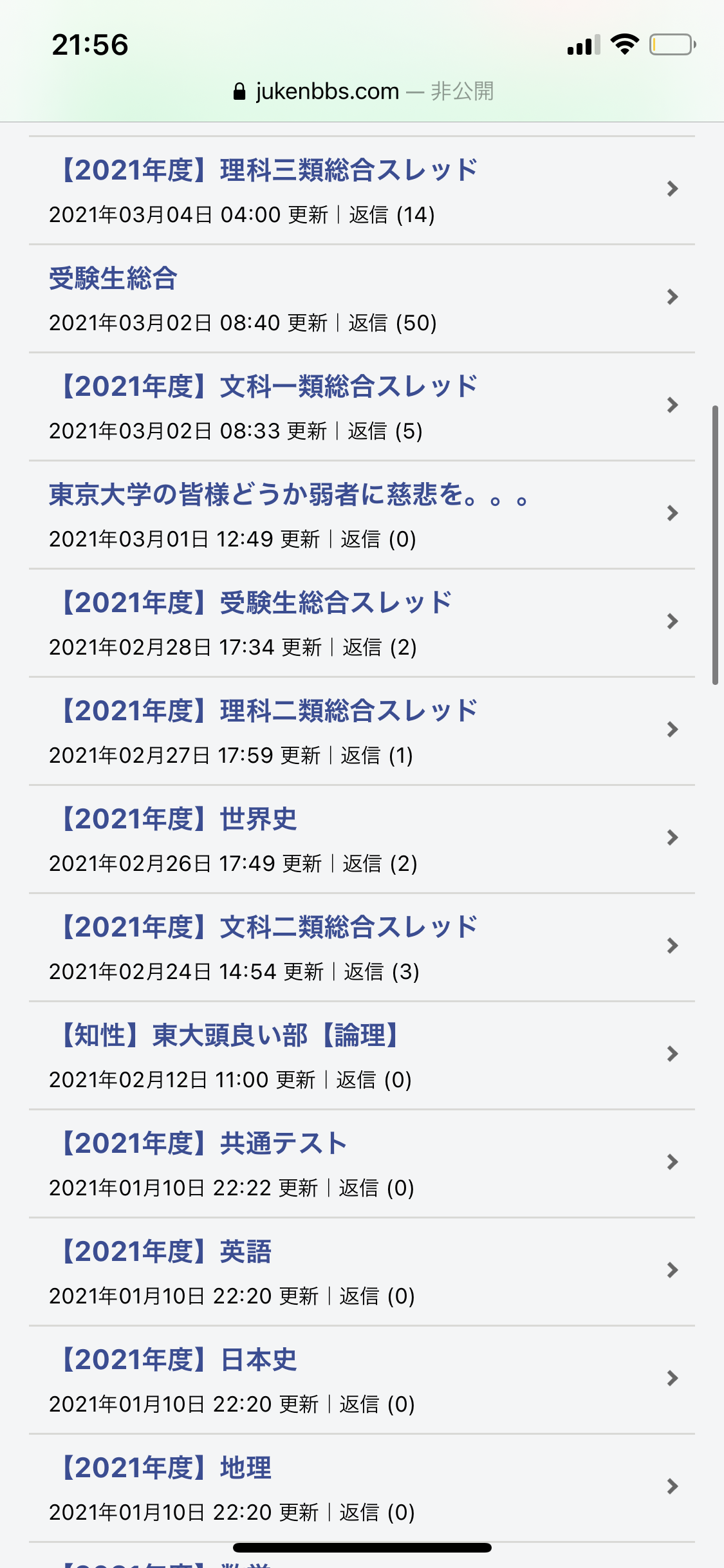The height and width of the screenshot is (1568, 724).
Task: Open the 【知性】東大頭良い部【論理】 thread
Action: (230, 1036)
